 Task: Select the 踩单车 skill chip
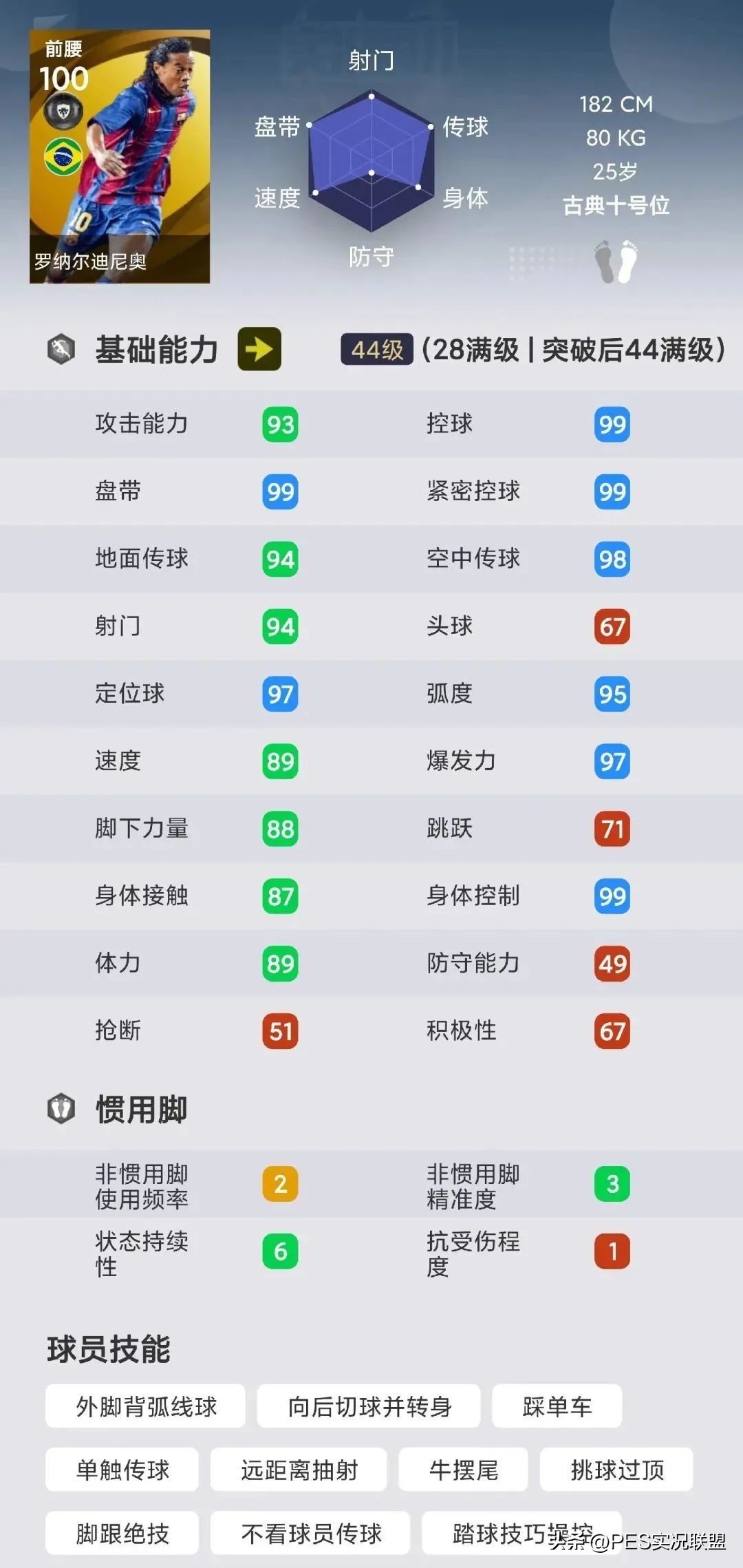tap(558, 1406)
